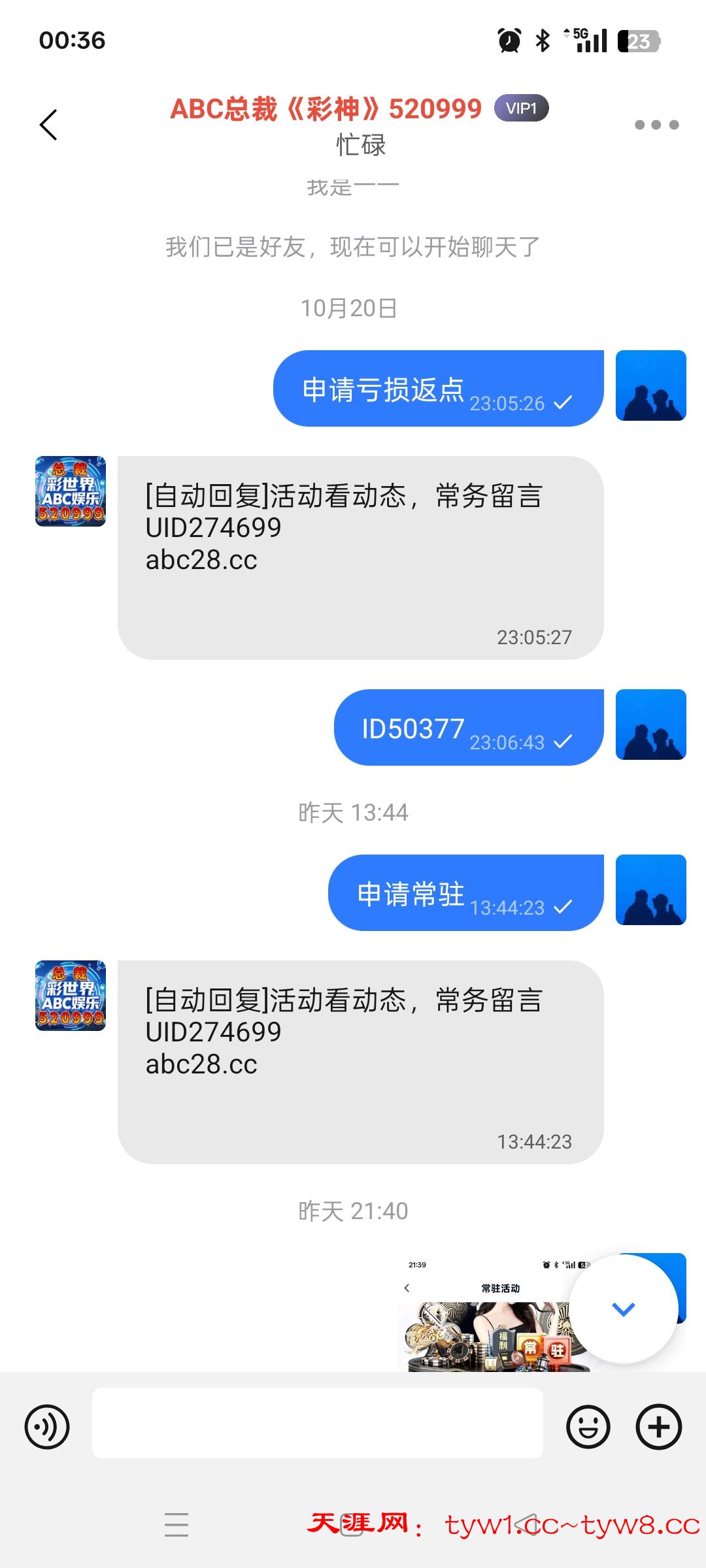
Task: Go back from the chat
Action: 49,125
